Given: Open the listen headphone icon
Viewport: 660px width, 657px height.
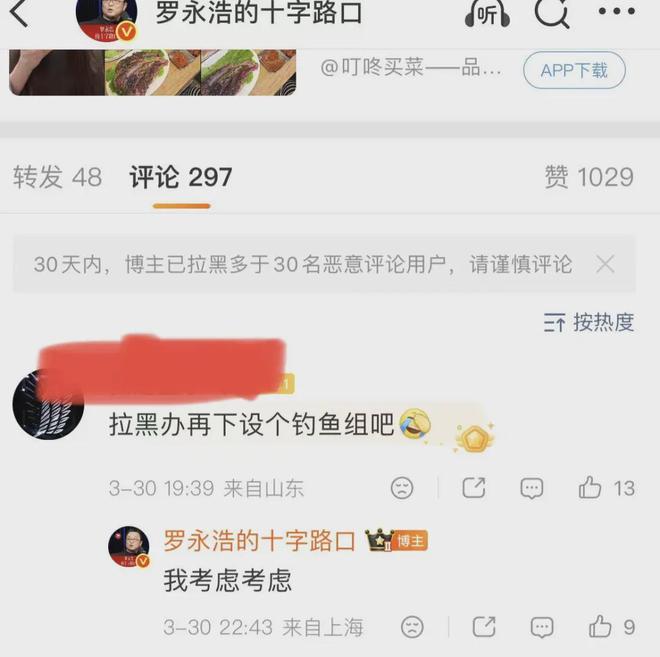Looking at the screenshot, I should (x=487, y=14).
